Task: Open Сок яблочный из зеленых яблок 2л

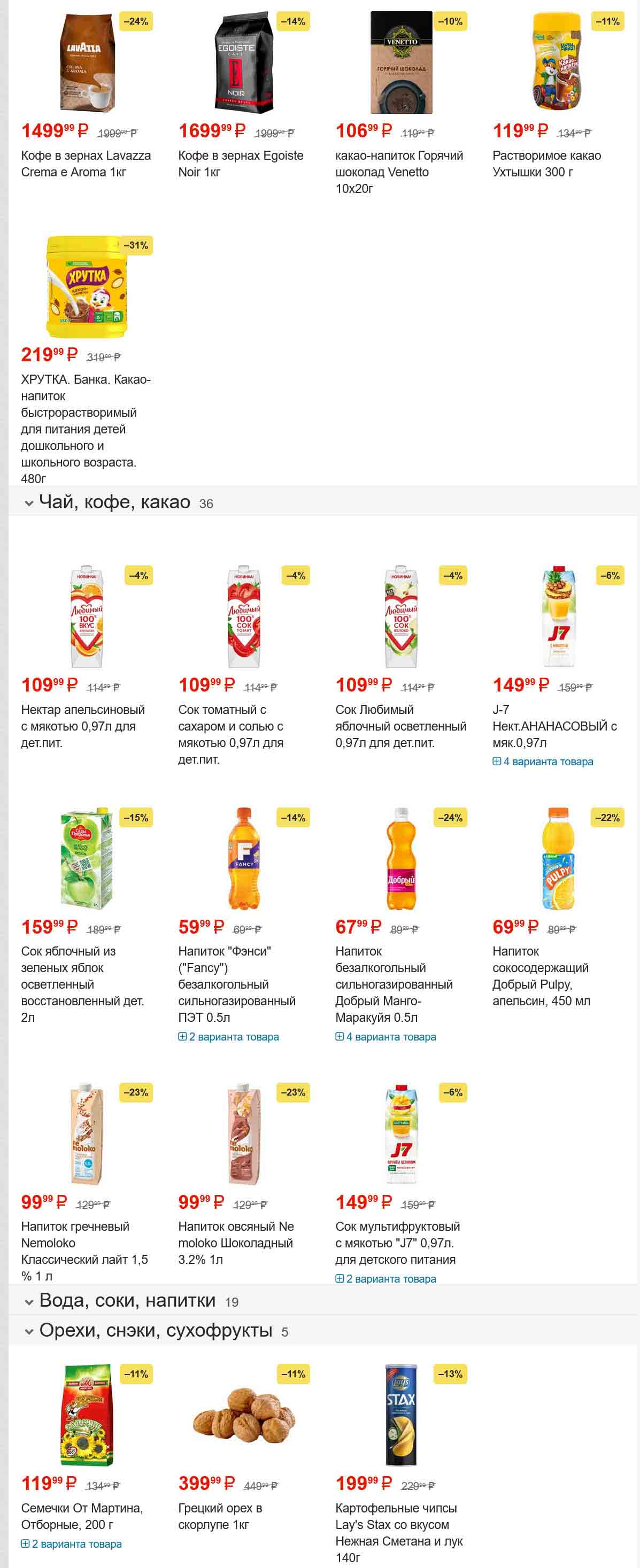Action: click(x=82, y=984)
